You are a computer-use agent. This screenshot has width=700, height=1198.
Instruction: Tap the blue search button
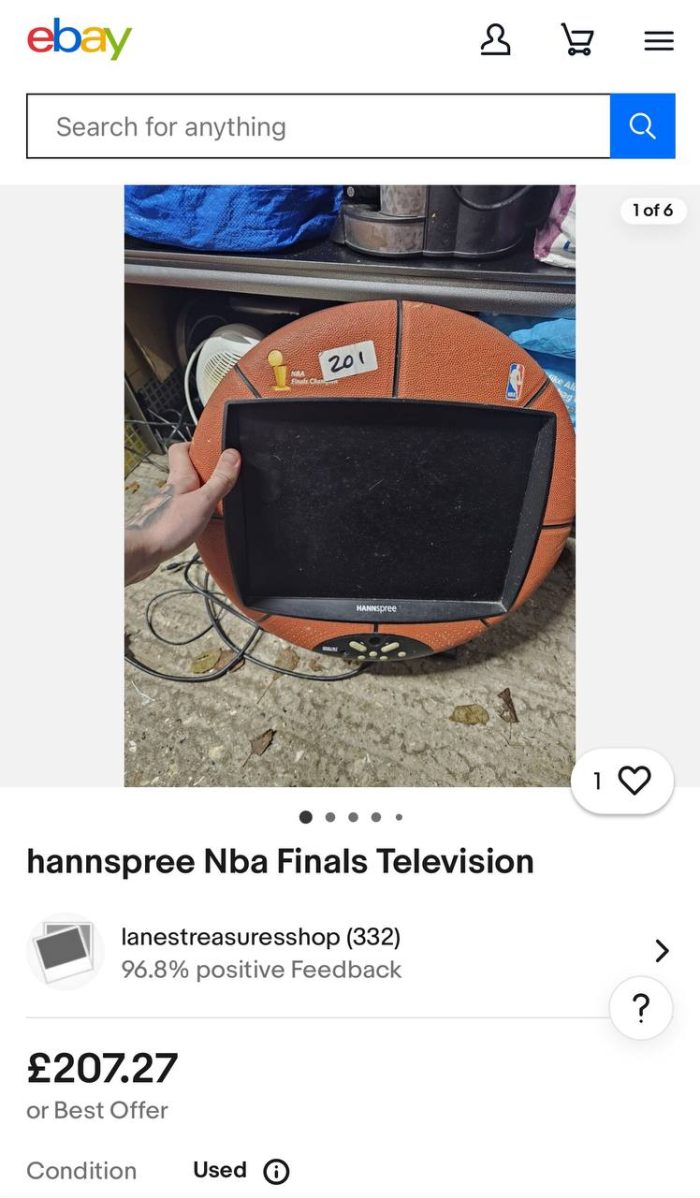tap(643, 126)
